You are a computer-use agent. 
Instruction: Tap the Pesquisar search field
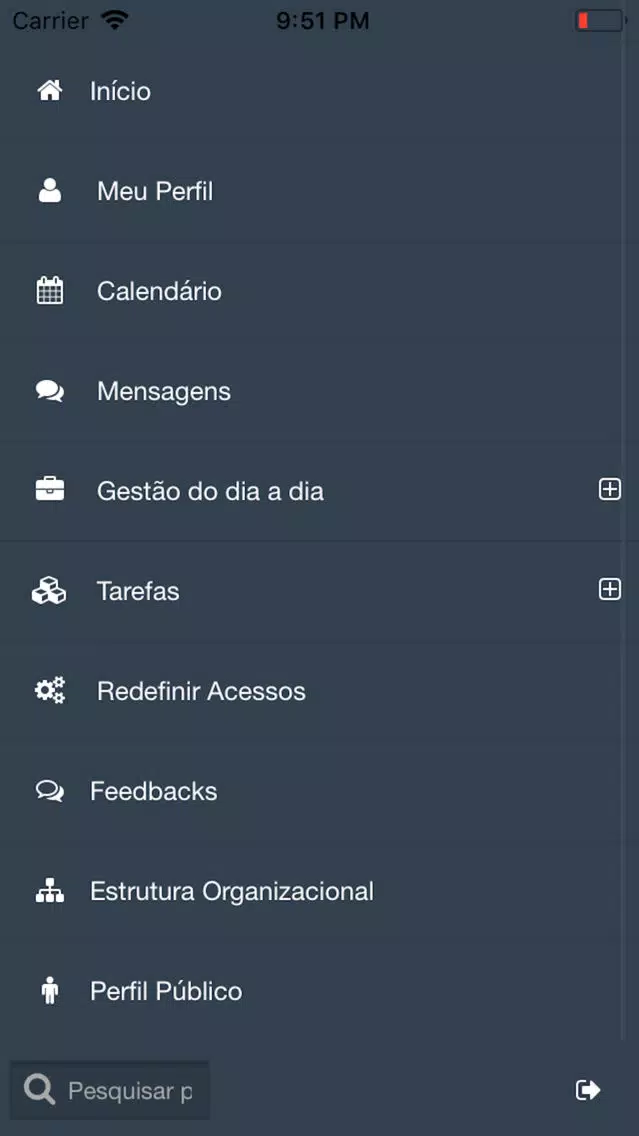point(110,1090)
